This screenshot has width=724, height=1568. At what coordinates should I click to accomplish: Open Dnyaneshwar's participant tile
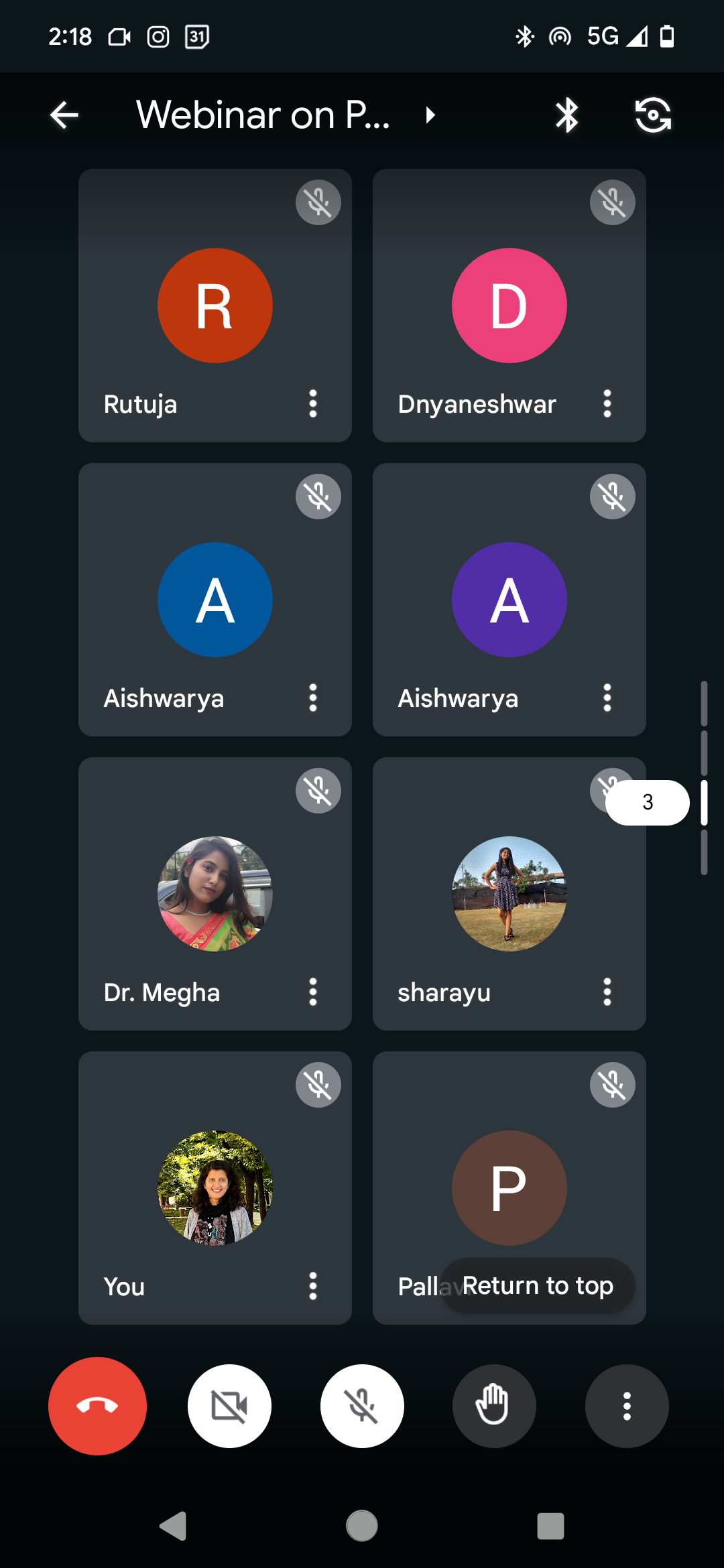coord(509,306)
